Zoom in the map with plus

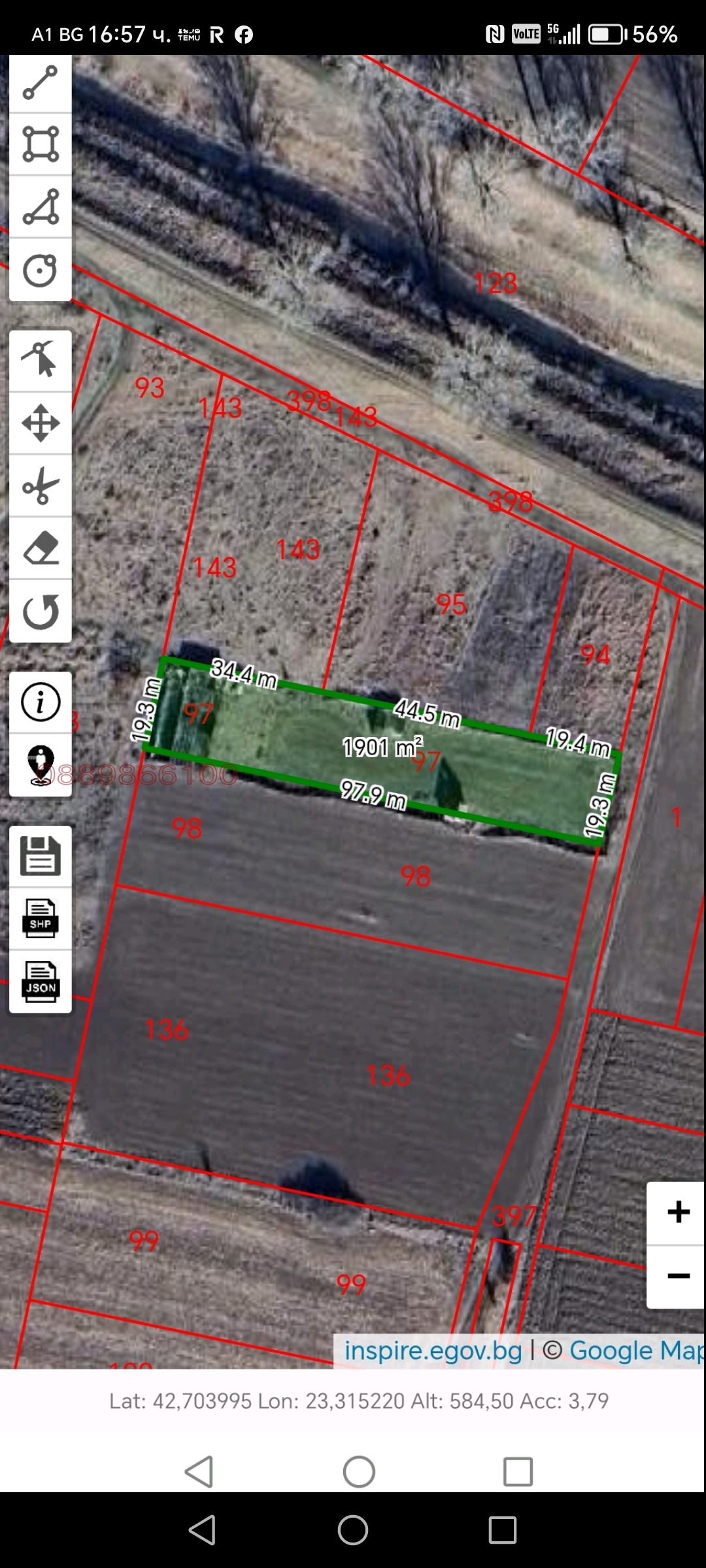(678, 1213)
